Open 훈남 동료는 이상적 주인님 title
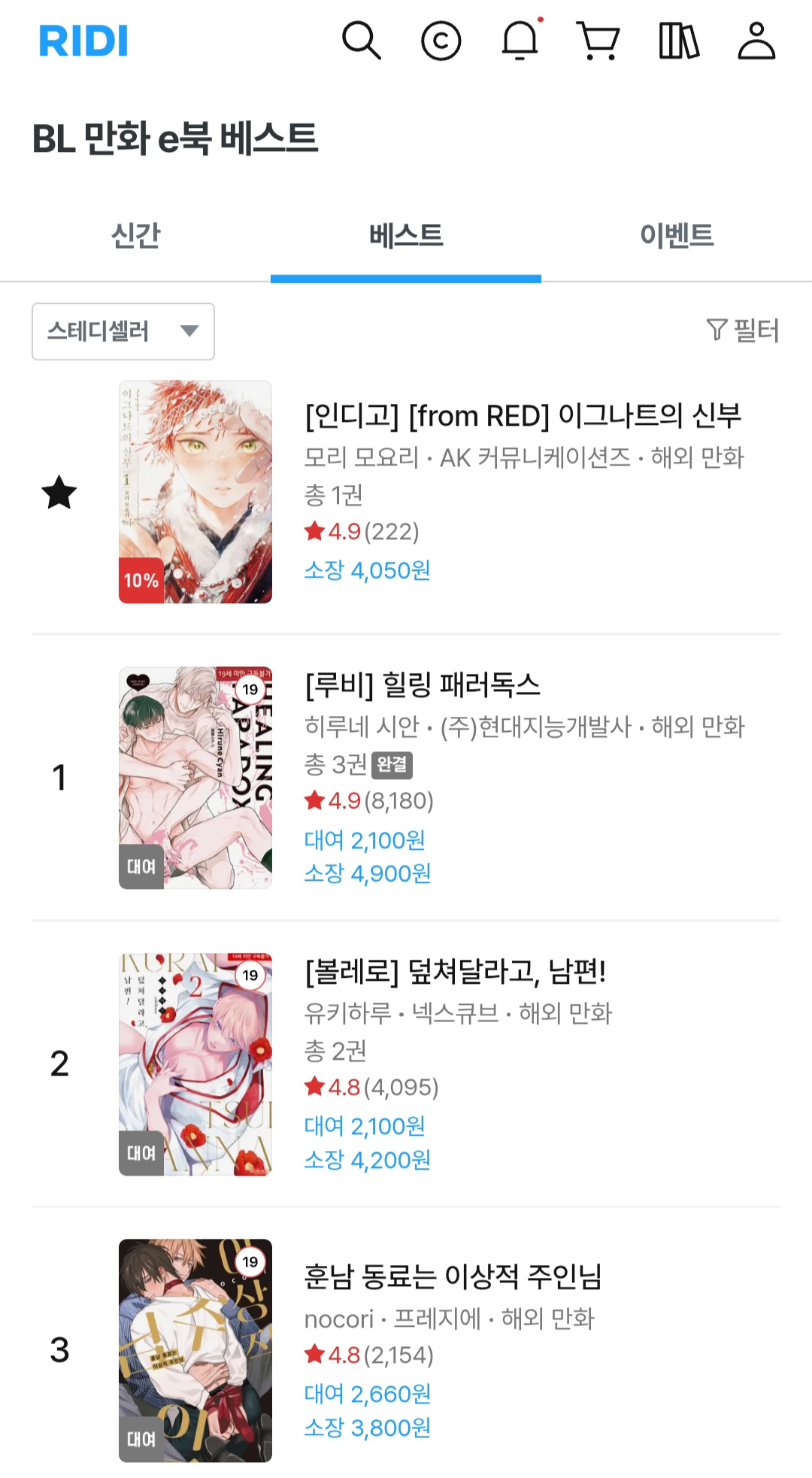812x1478 pixels. [453, 1276]
